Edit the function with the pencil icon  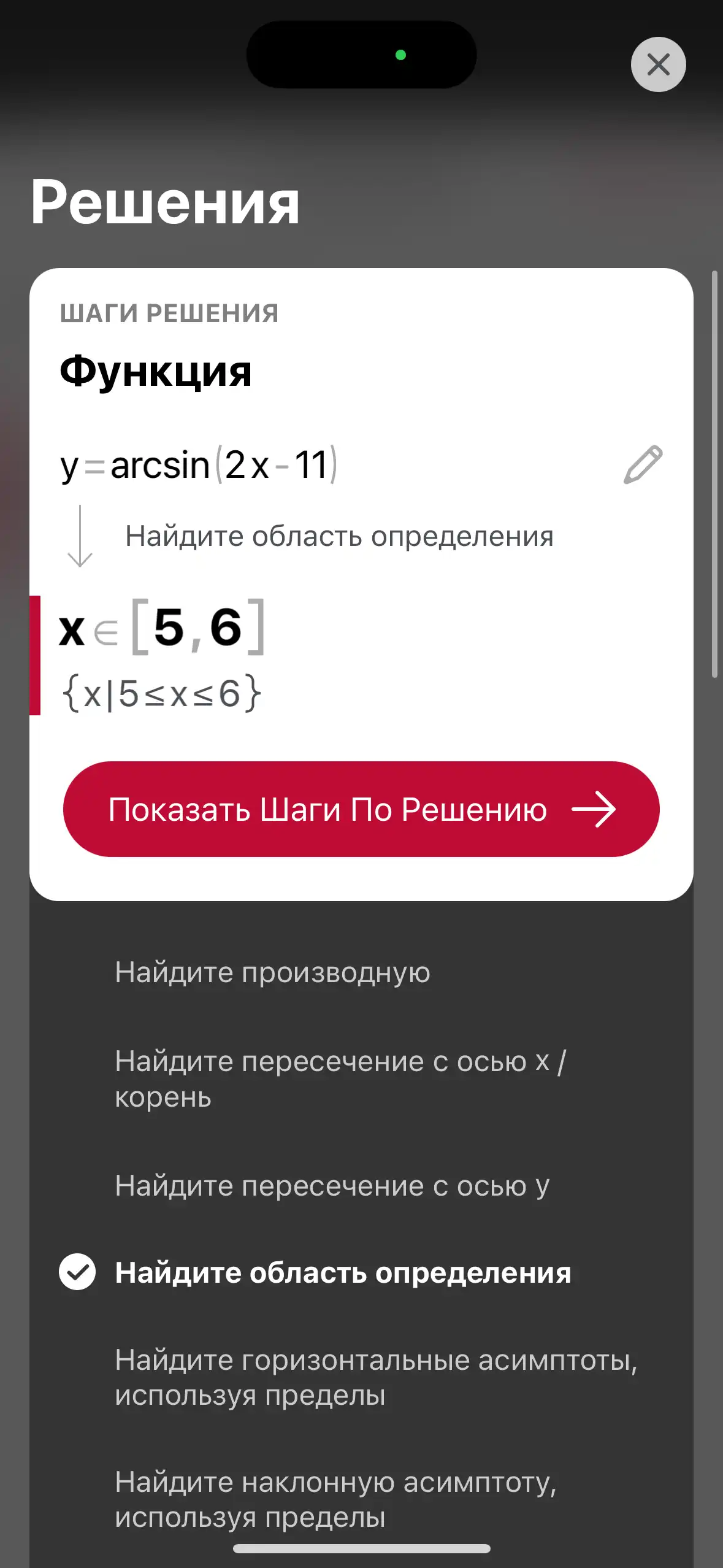pyautogui.click(x=643, y=464)
